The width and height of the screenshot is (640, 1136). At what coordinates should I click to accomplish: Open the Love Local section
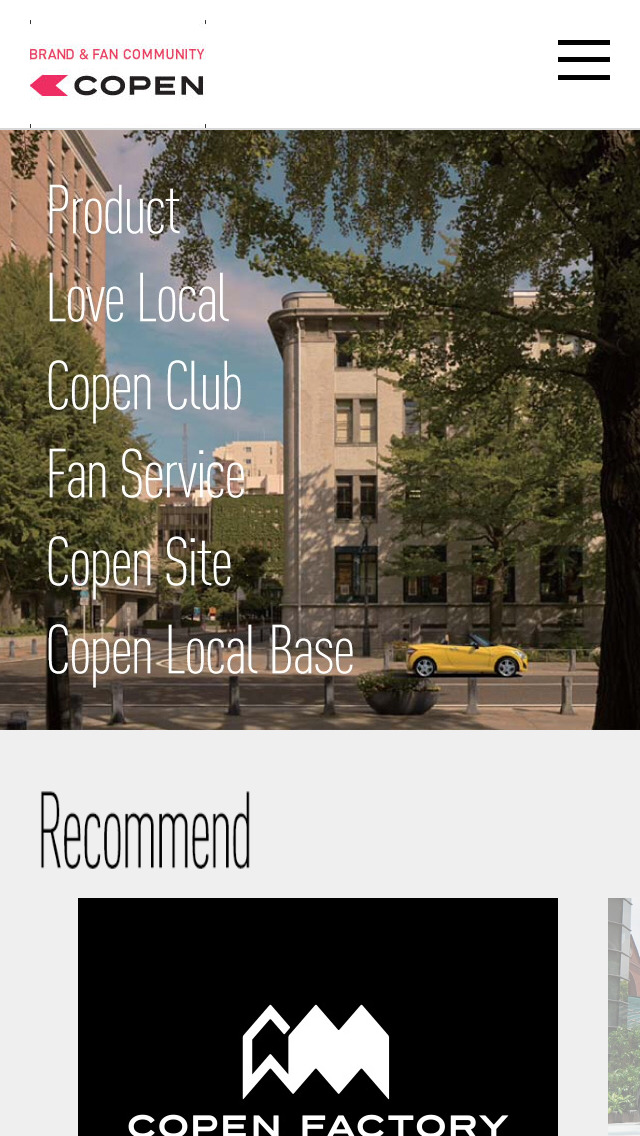(138, 298)
